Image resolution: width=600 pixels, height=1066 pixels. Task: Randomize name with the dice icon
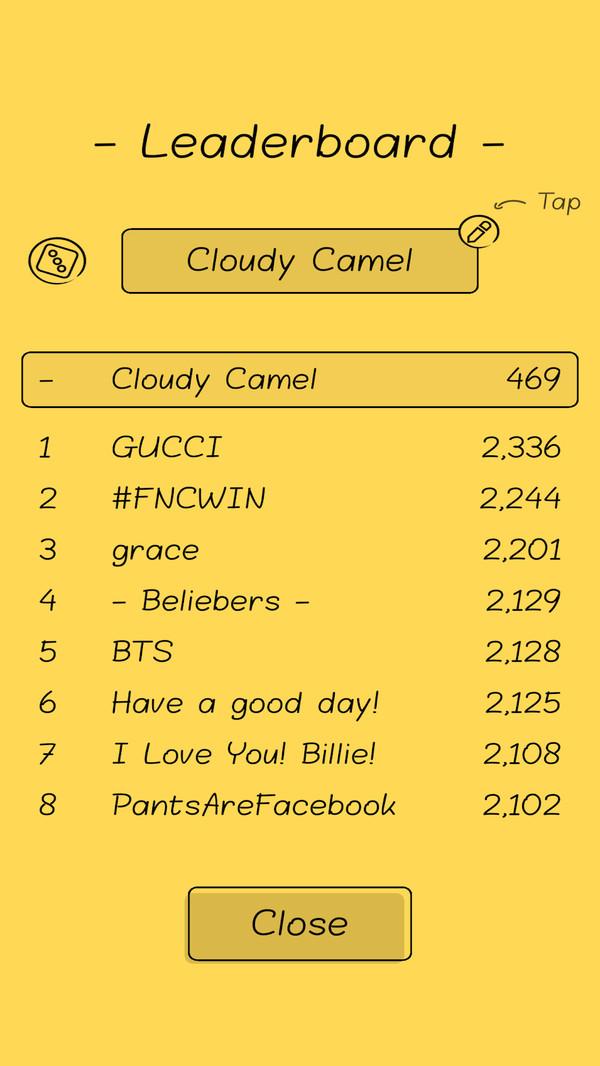click(x=57, y=261)
